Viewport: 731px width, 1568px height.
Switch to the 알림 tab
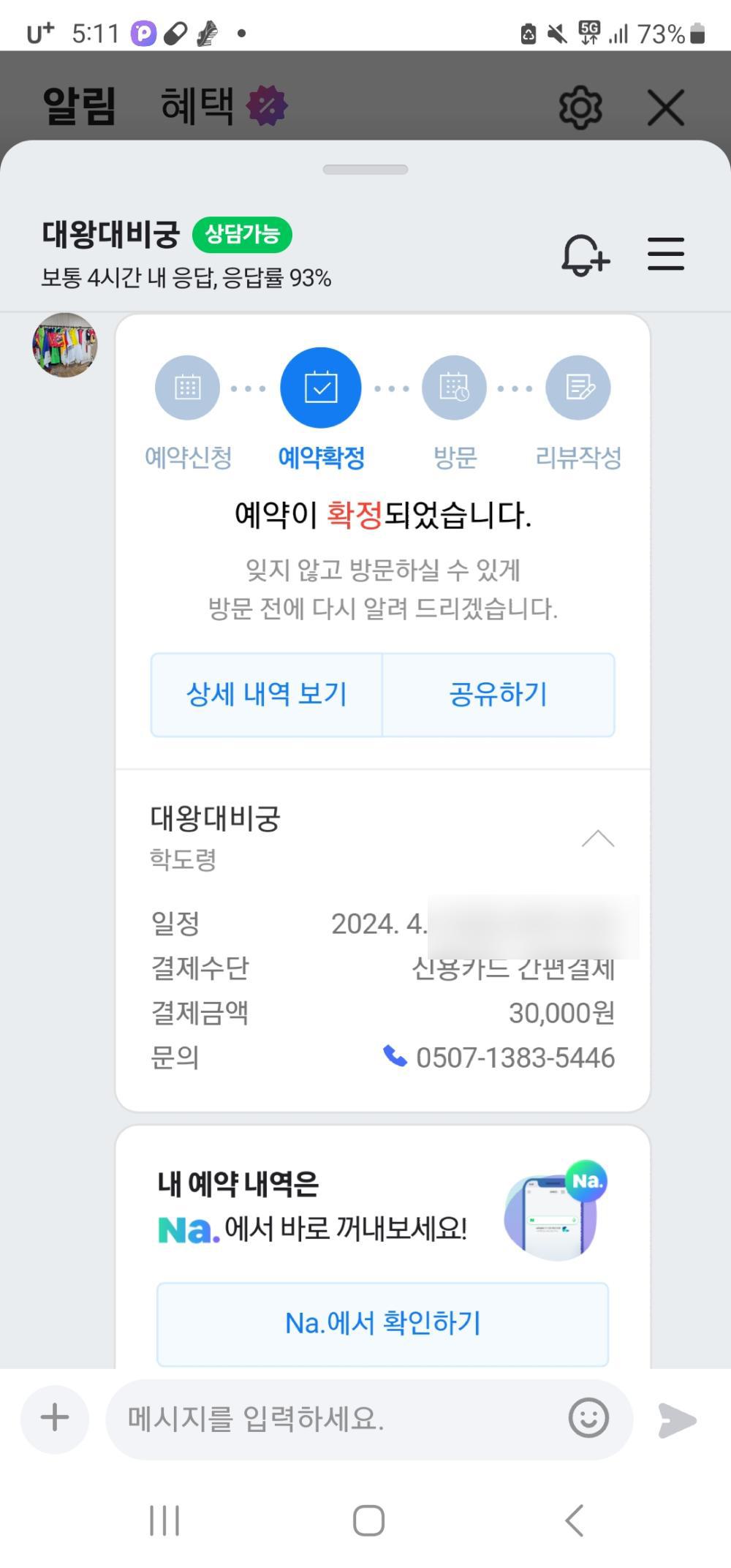tap(79, 106)
